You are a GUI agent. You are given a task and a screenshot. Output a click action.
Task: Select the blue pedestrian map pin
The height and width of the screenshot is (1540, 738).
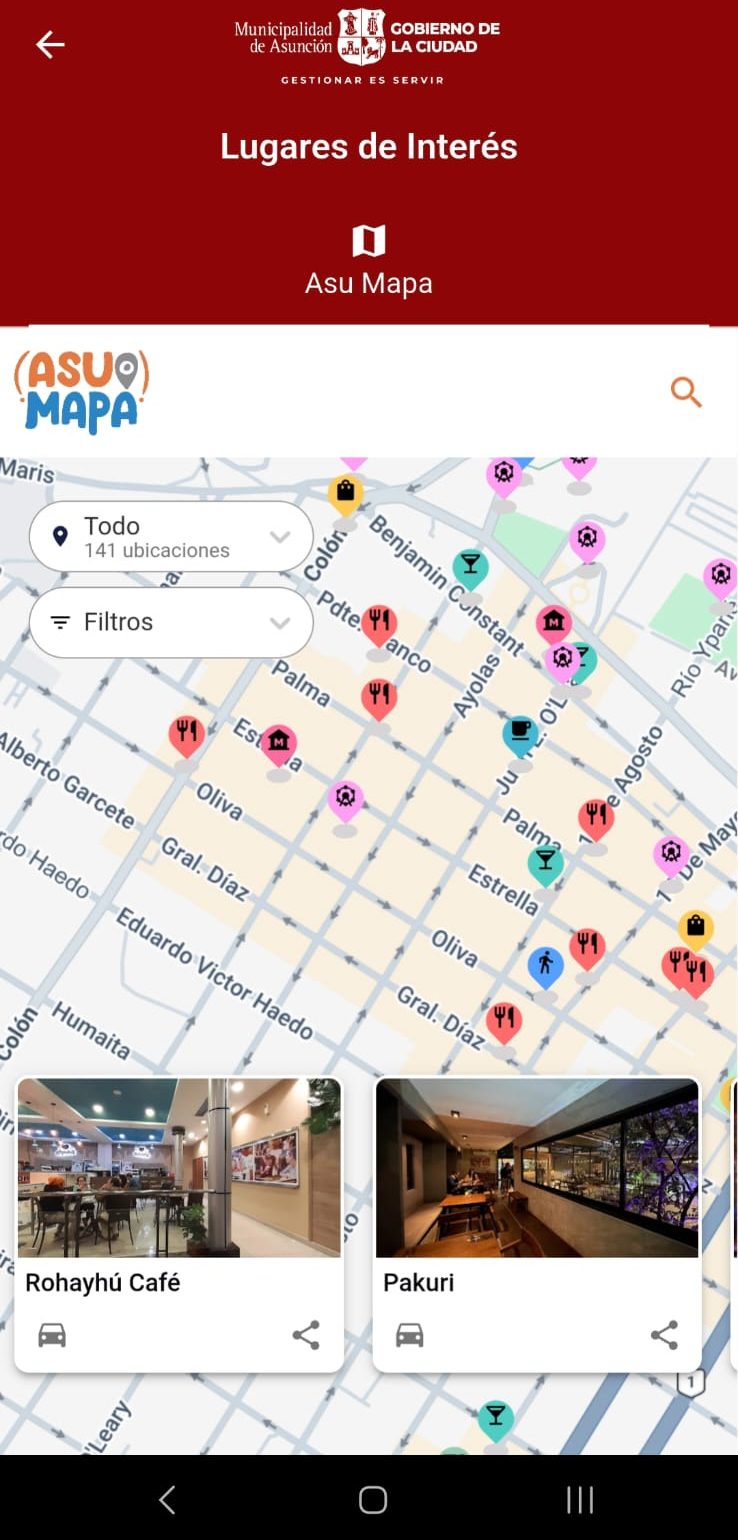pyautogui.click(x=545, y=965)
